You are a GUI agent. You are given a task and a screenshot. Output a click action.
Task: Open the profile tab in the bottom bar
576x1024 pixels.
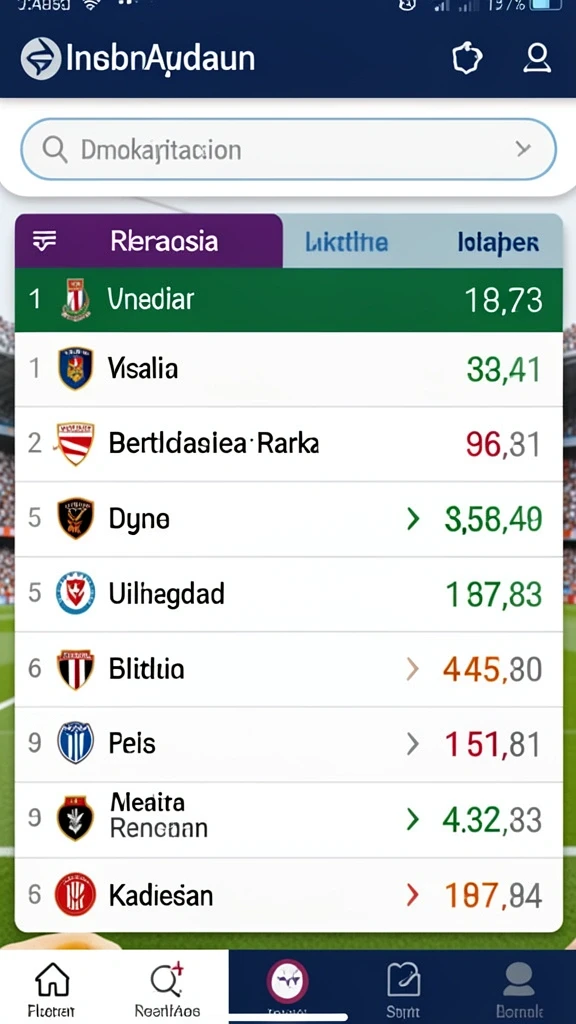(x=519, y=989)
